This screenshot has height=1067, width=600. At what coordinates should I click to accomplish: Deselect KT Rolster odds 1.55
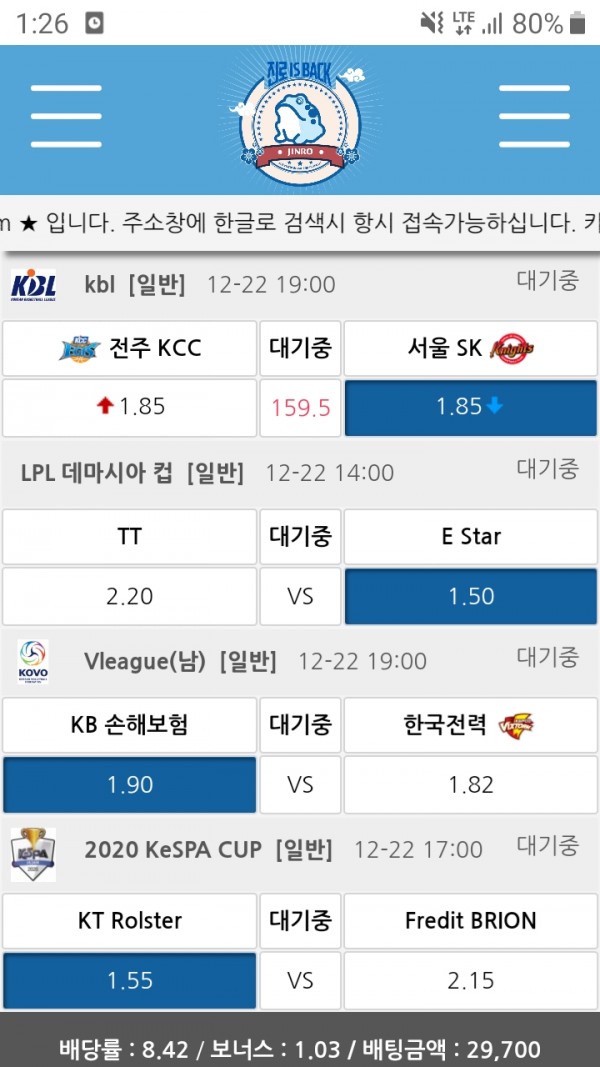point(129,981)
